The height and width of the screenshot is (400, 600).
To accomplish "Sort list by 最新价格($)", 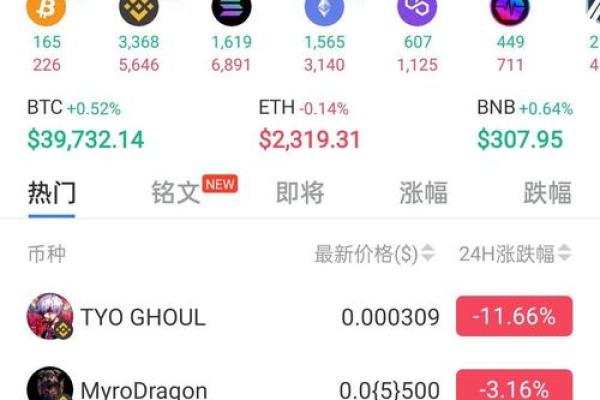I will pos(374,254).
